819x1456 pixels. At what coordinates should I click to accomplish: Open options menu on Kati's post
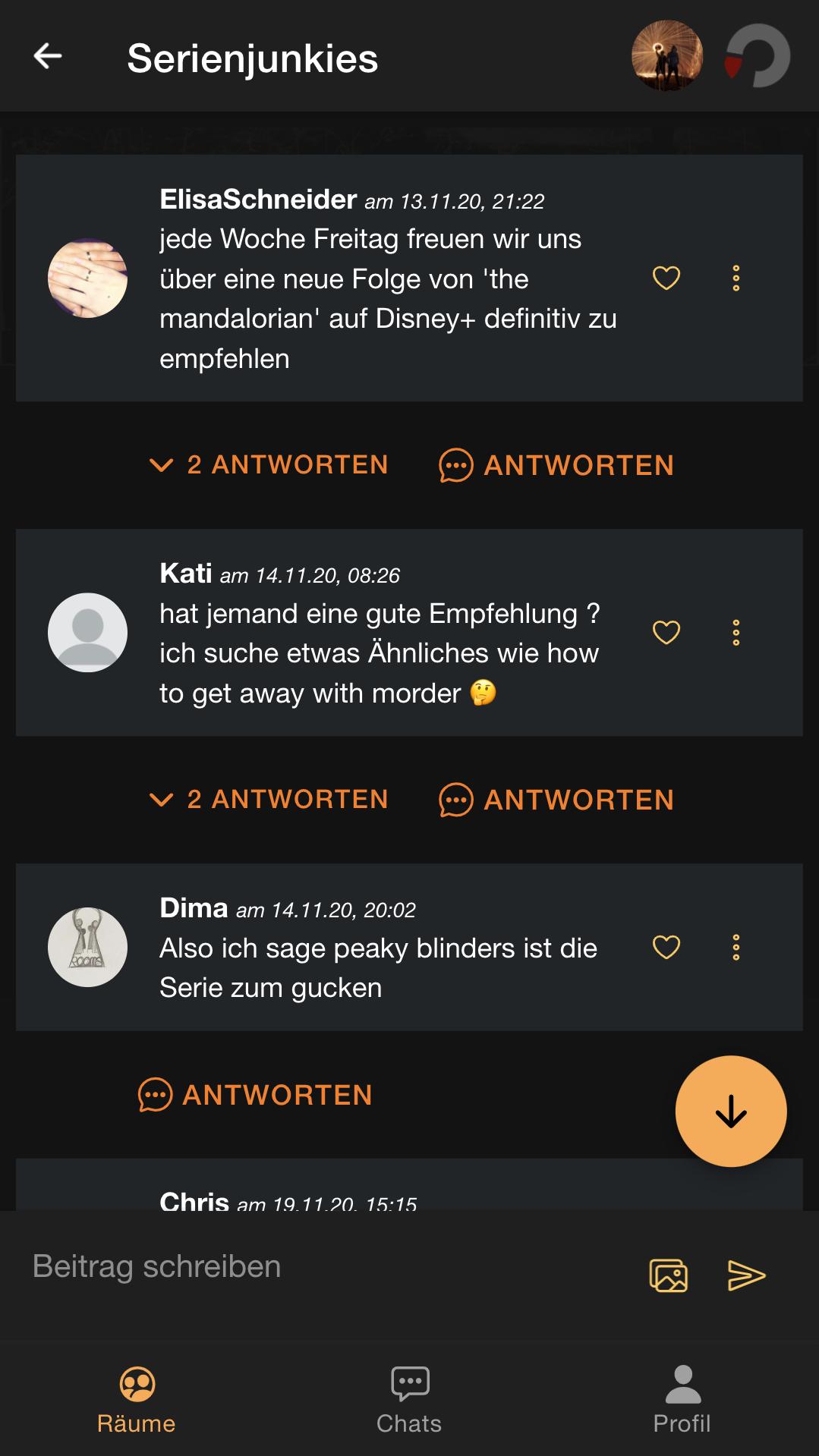(735, 631)
